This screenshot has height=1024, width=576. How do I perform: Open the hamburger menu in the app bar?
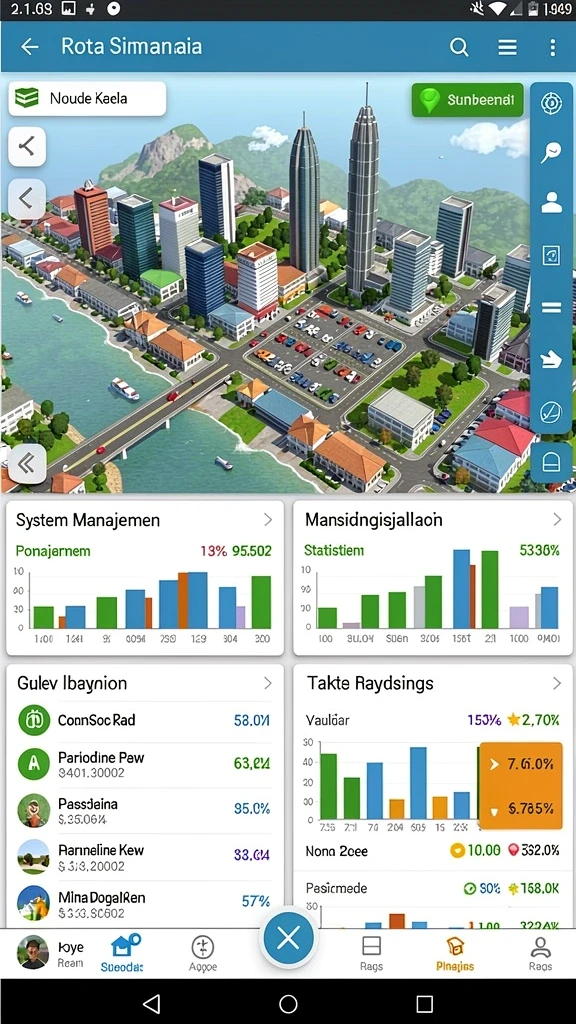tap(507, 47)
